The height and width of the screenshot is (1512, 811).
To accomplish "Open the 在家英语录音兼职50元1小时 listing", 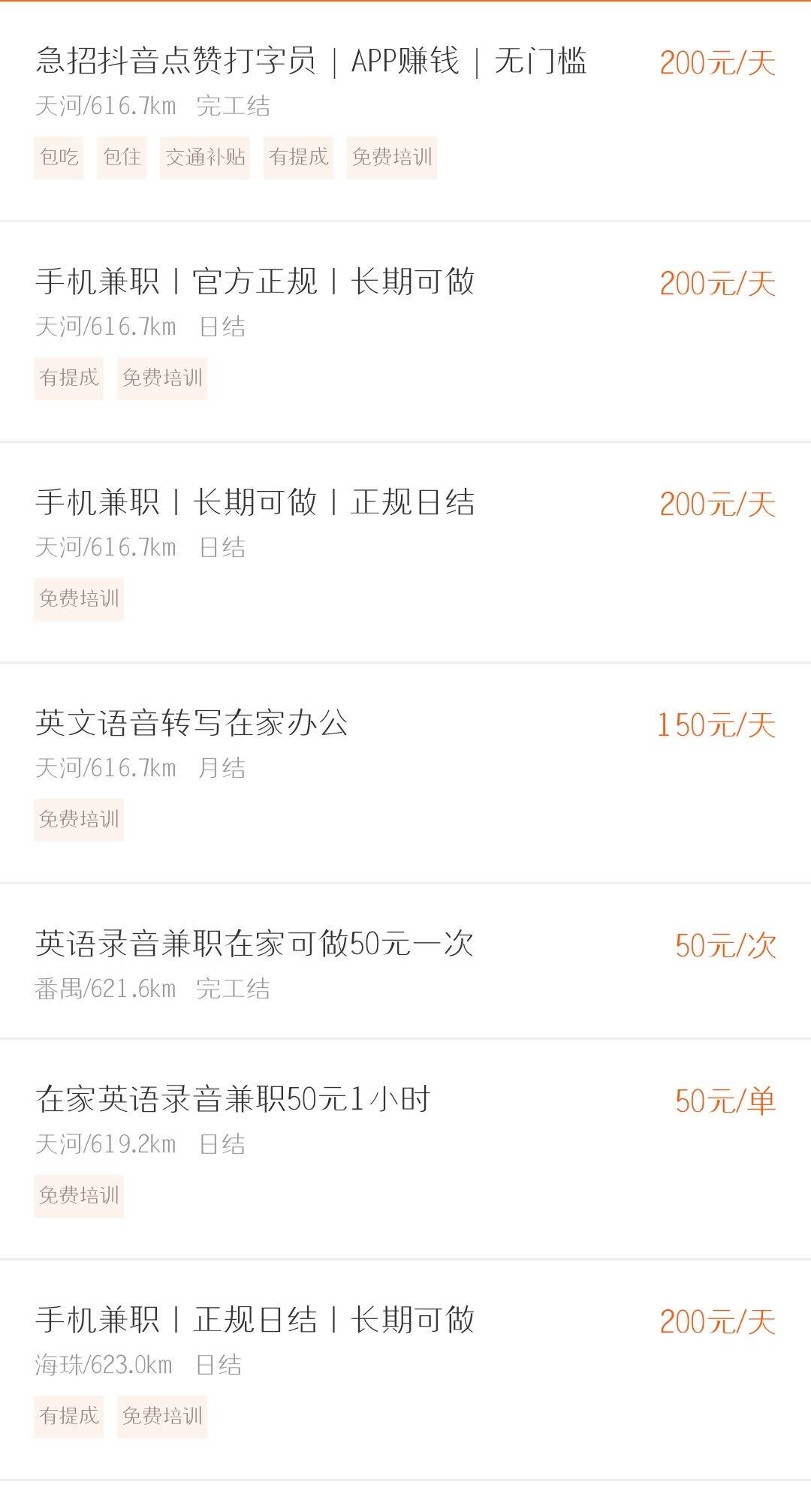I will 233,1100.
